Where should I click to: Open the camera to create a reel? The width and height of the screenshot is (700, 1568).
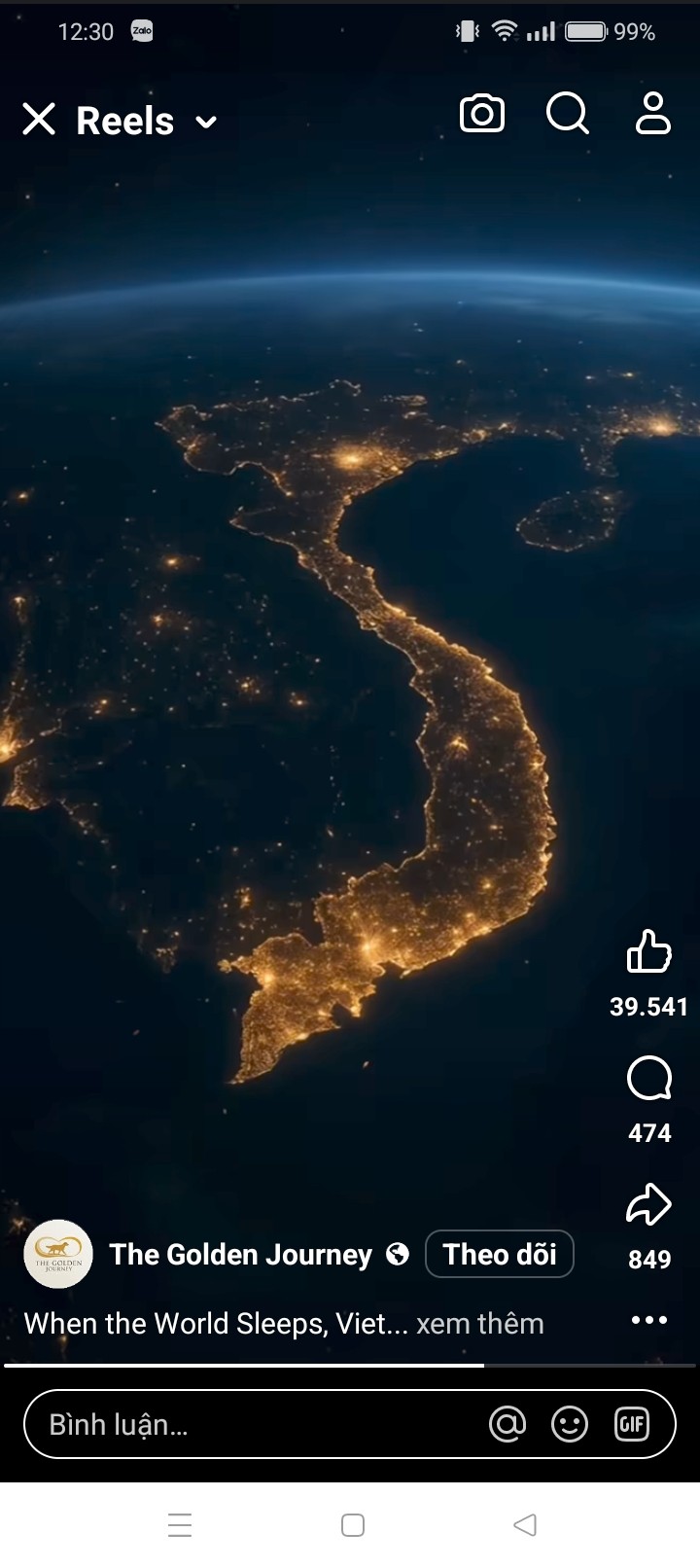click(482, 114)
